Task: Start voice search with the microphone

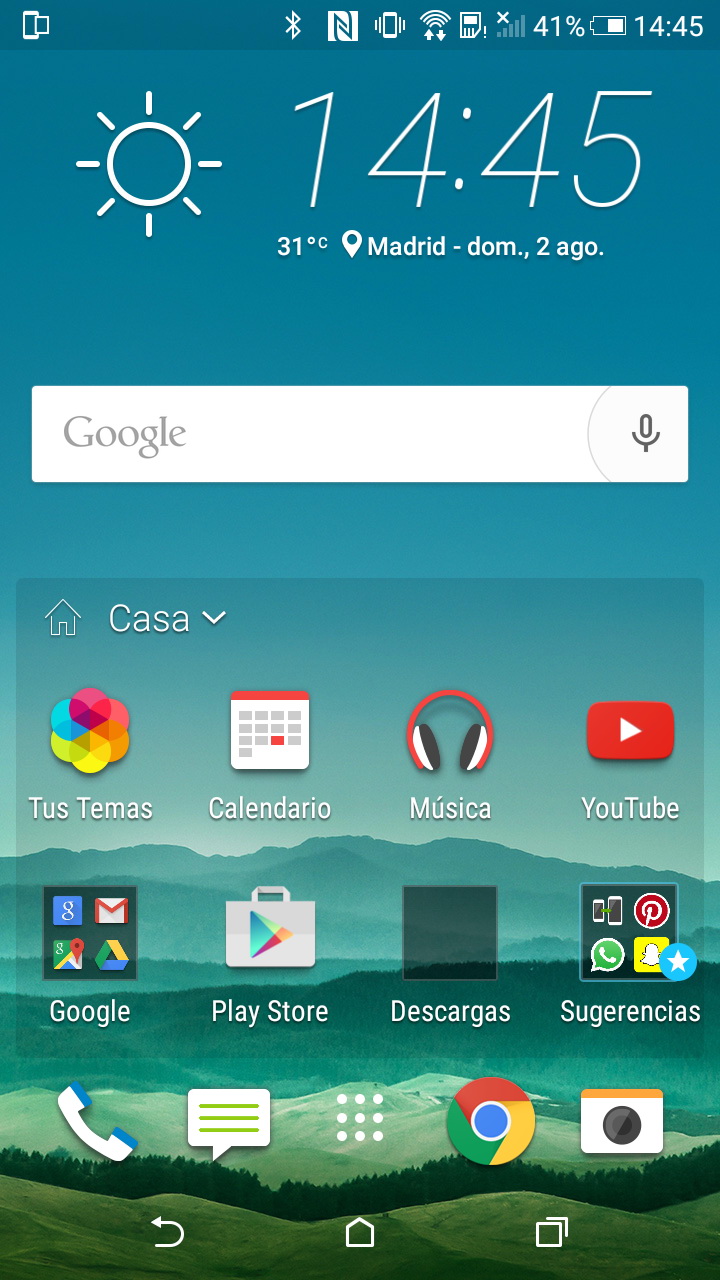Action: [645, 434]
